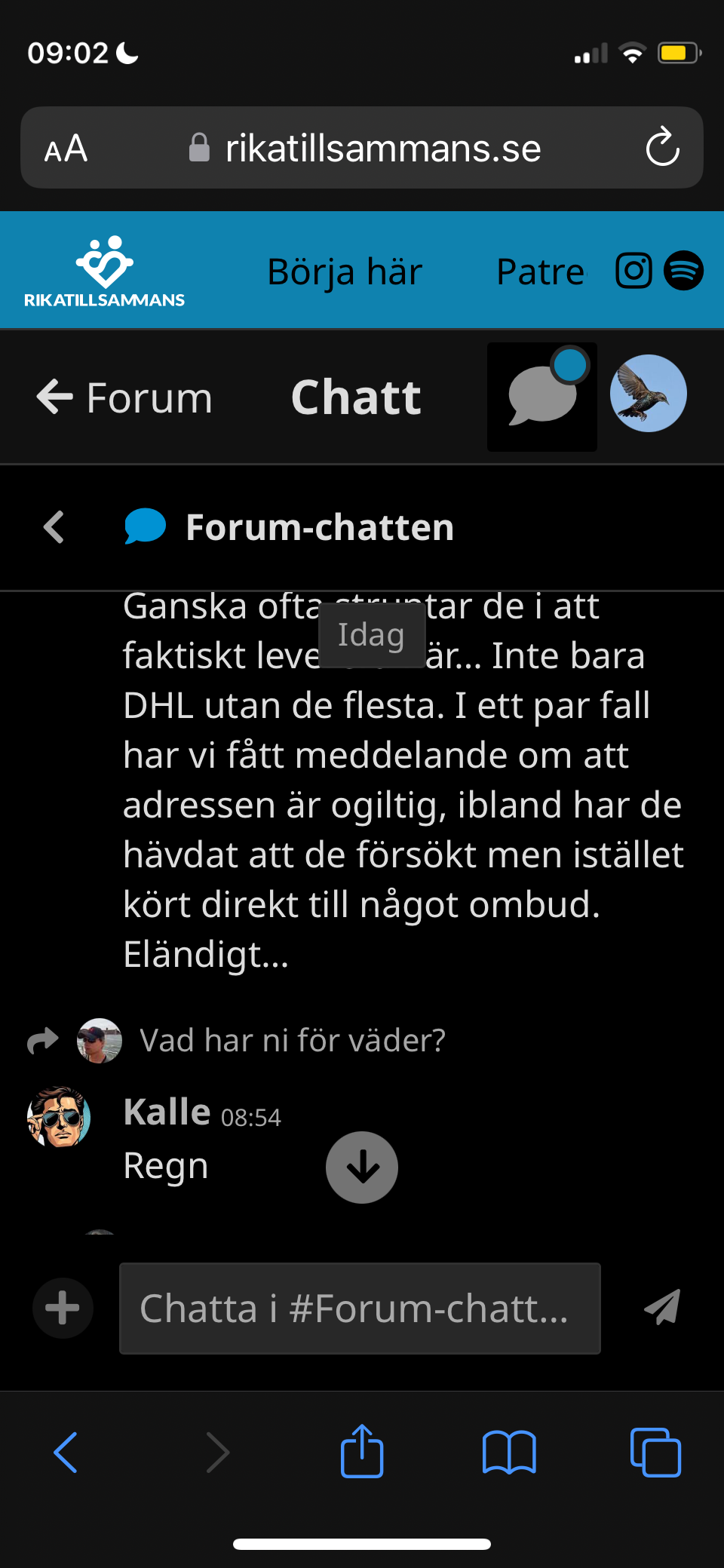The height and width of the screenshot is (1568, 724).
Task: Jump to the latest messages arrow
Action: [362, 1168]
